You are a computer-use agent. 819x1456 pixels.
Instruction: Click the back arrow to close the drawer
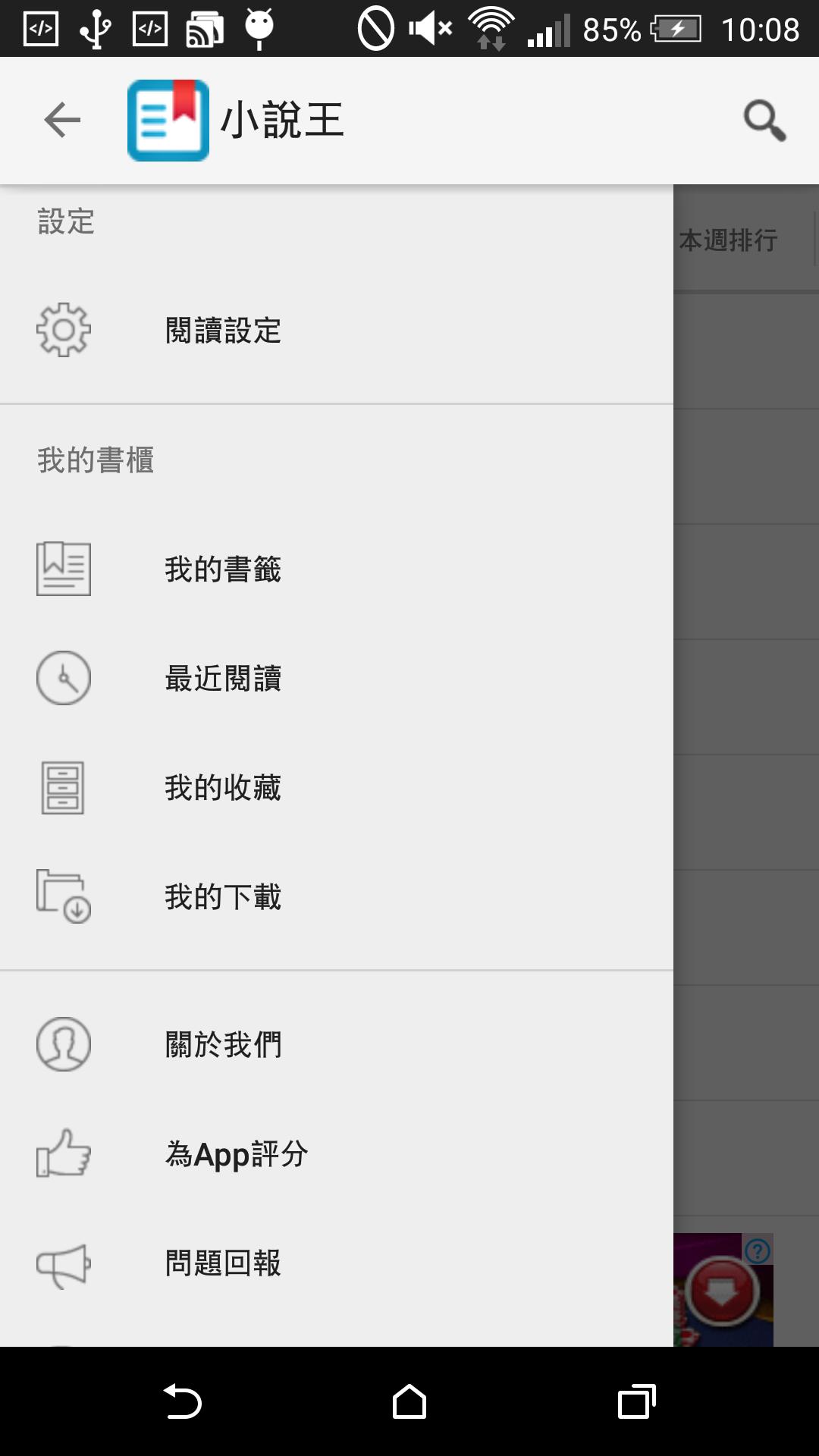[x=61, y=120]
